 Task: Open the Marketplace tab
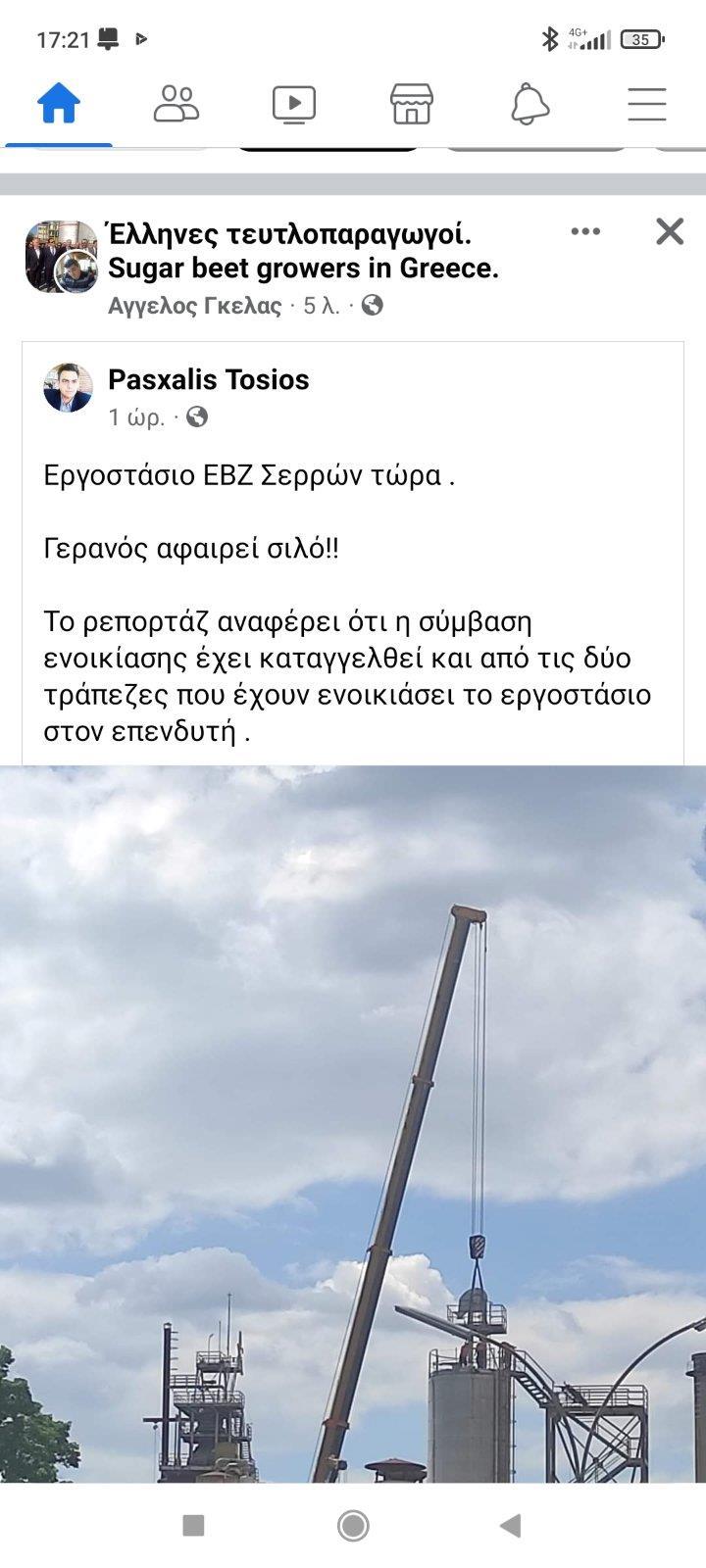[412, 104]
